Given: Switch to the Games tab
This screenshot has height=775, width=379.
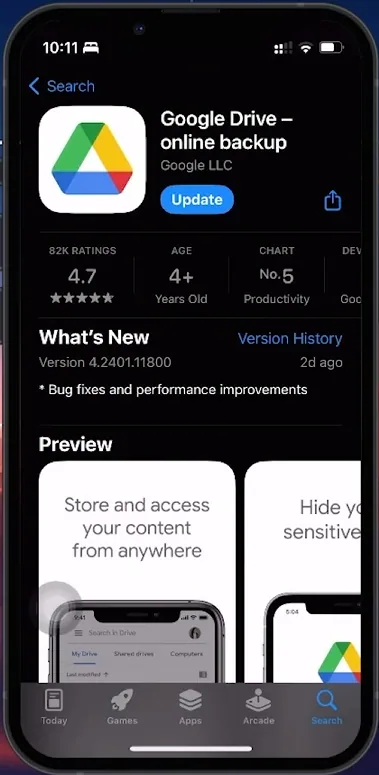Looking at the screenshot, I should click(122, 707).
